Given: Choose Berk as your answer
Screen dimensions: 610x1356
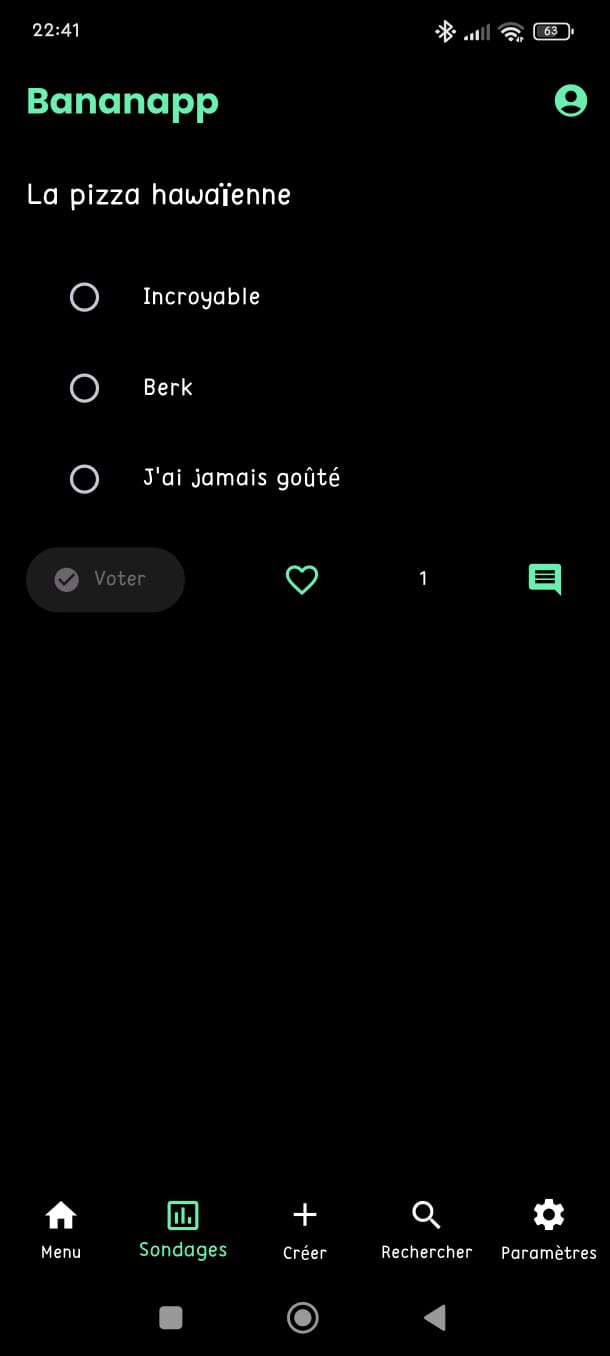Looking at the screenshot, I should pos(85,388).
